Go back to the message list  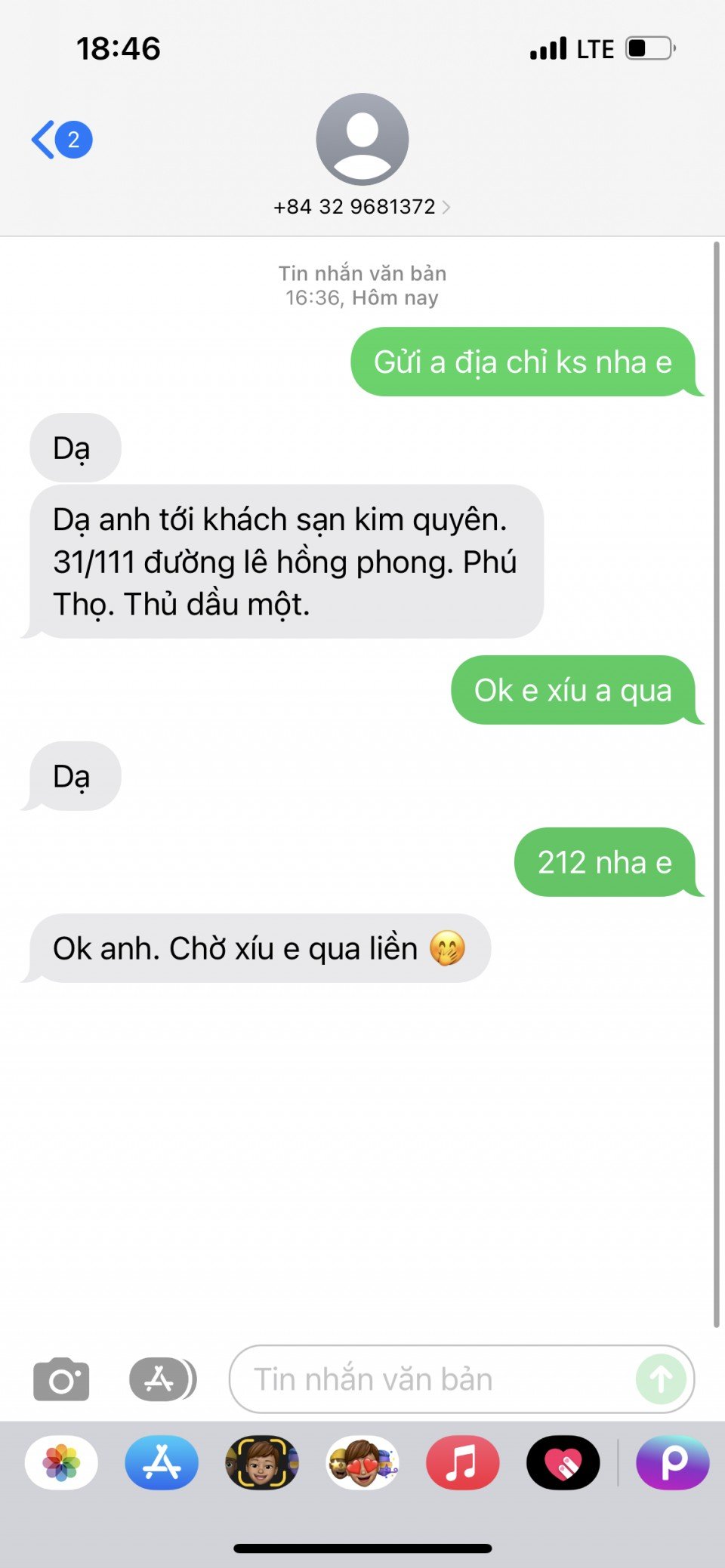[60, 140]
